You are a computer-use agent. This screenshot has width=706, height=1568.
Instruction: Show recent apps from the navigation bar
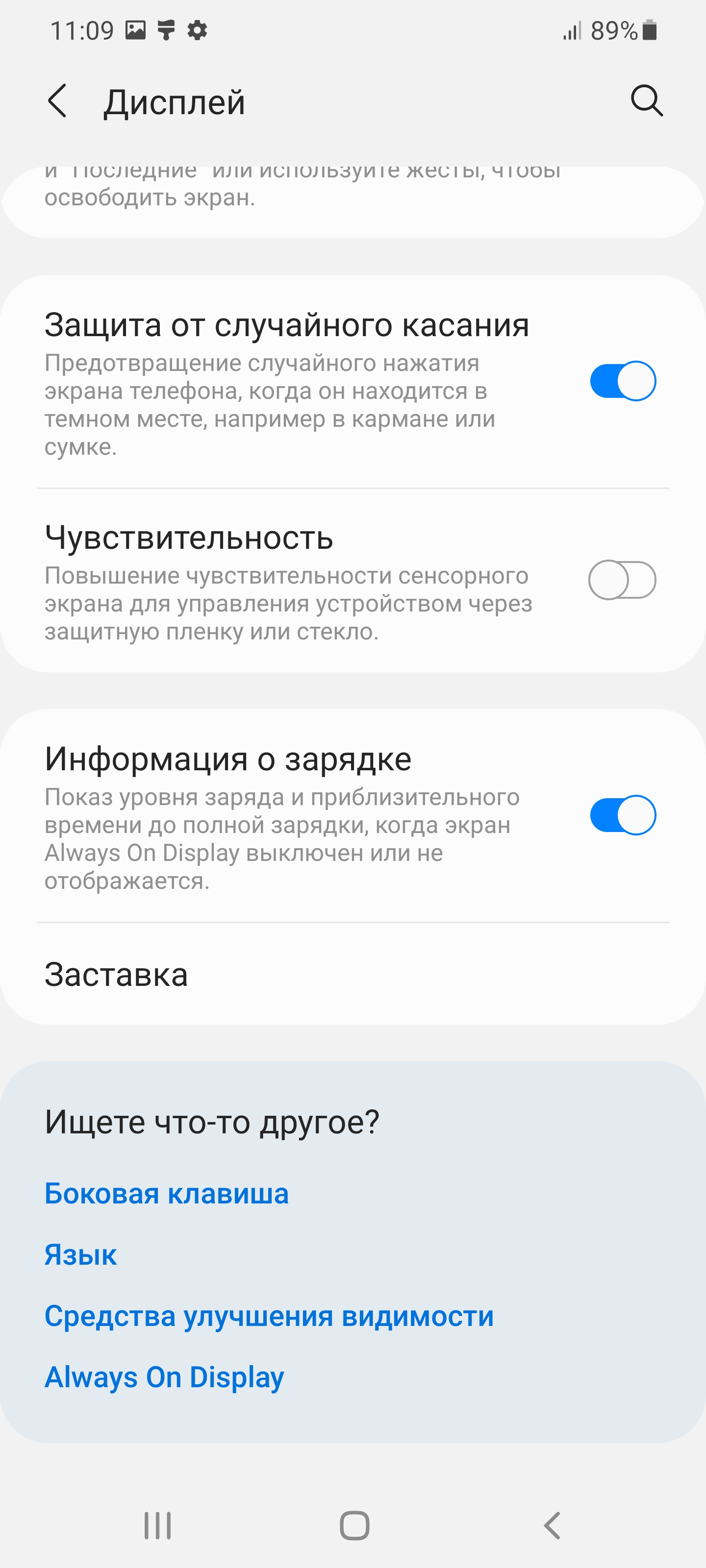(x=157, y=1525)
